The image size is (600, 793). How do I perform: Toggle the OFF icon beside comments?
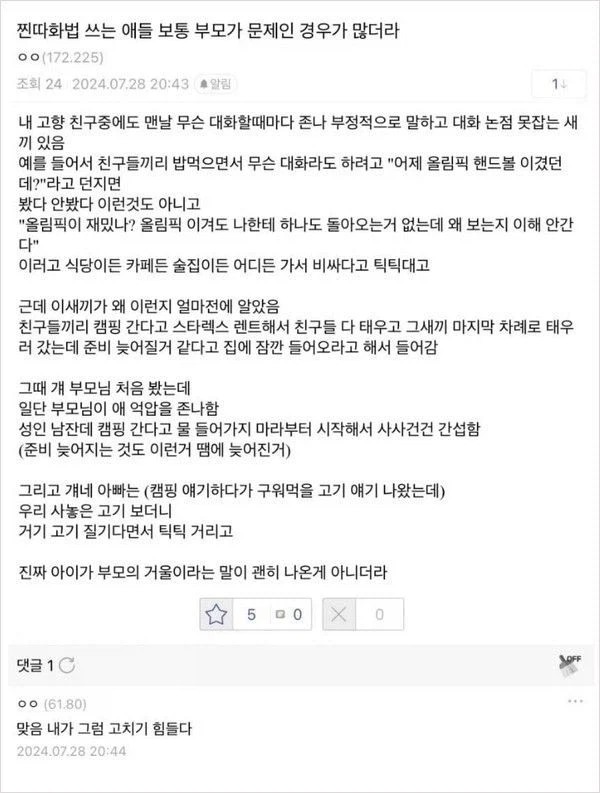click(571, 663)
